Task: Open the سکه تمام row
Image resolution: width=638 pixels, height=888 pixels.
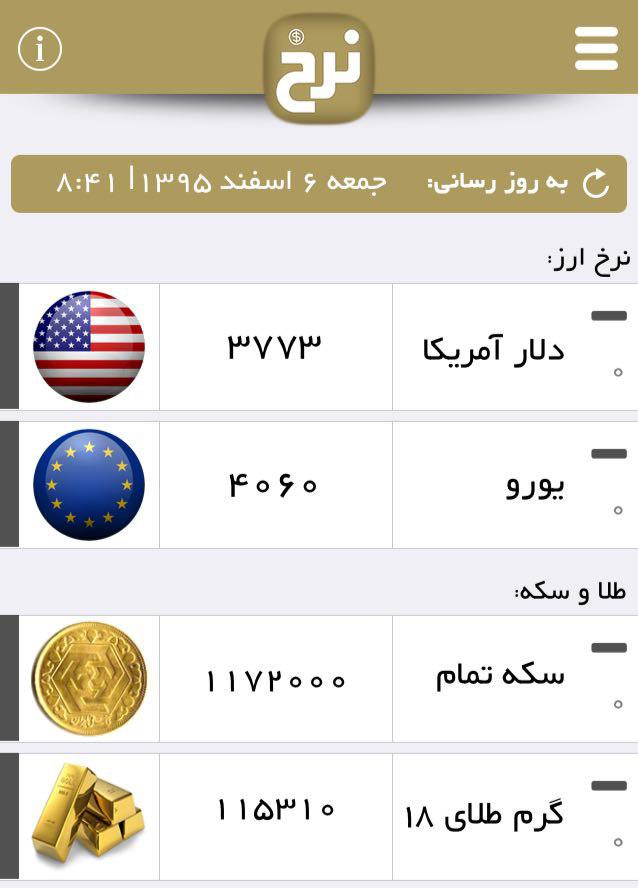Action: coord(320,679)
